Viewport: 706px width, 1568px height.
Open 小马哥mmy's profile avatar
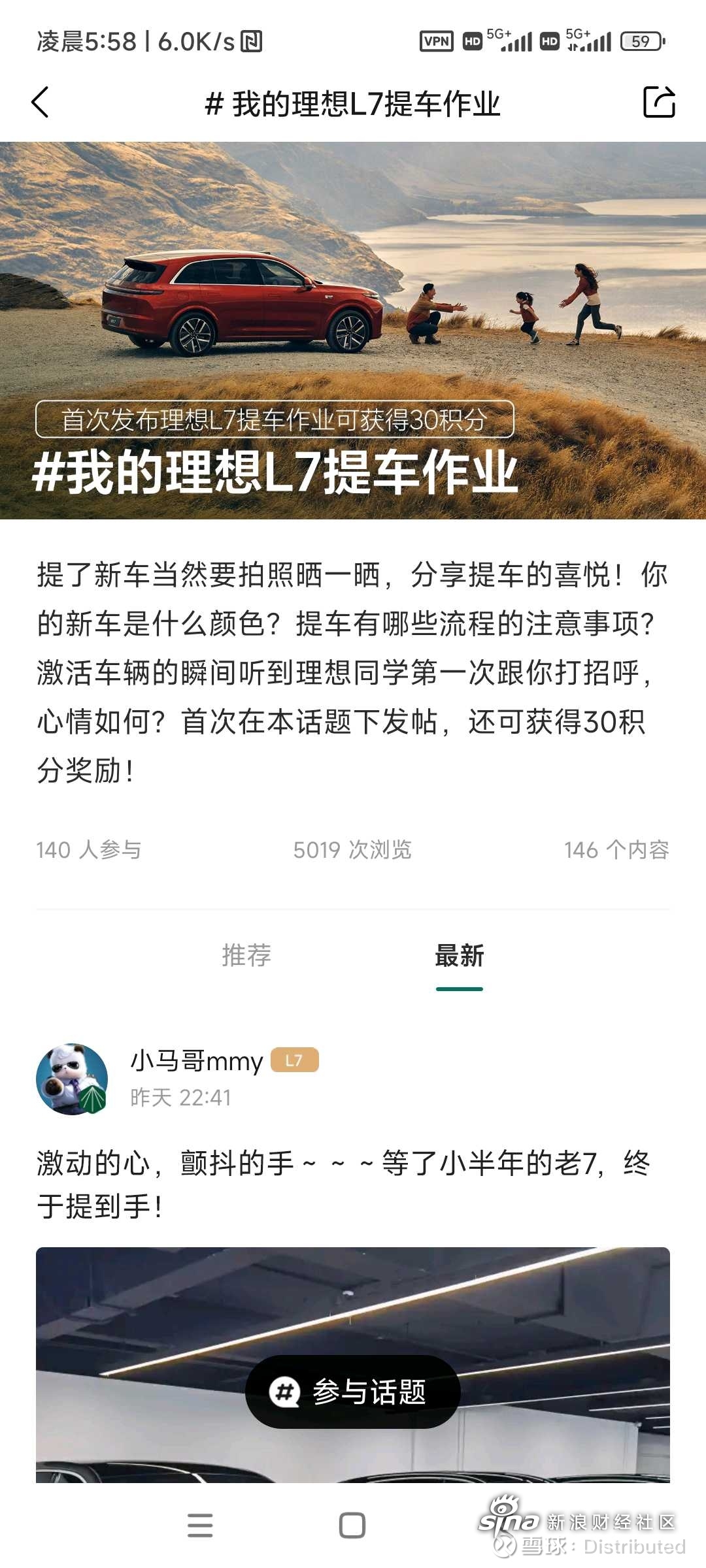point(72,1079)
